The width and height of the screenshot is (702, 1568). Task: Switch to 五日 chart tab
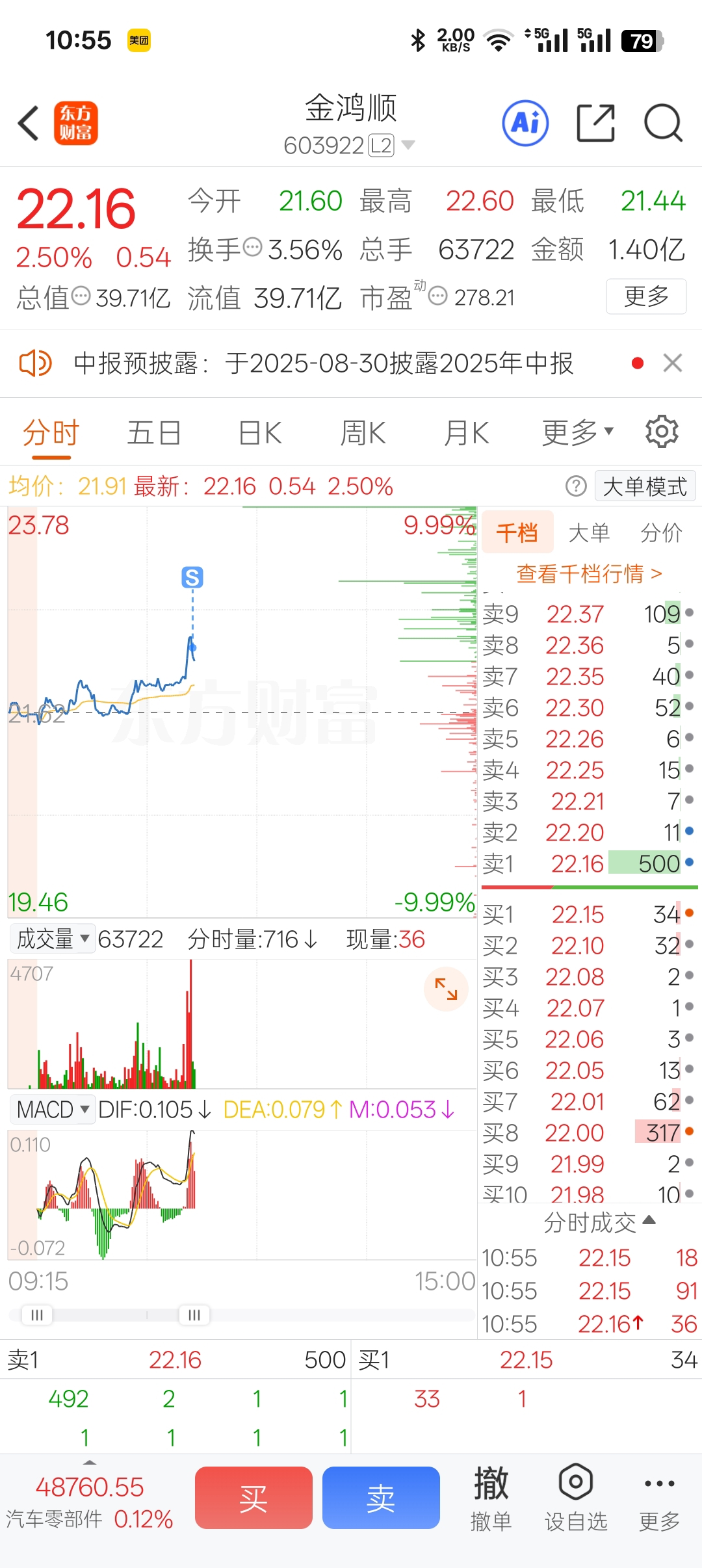pyautogui.click(x=154, y=433)
